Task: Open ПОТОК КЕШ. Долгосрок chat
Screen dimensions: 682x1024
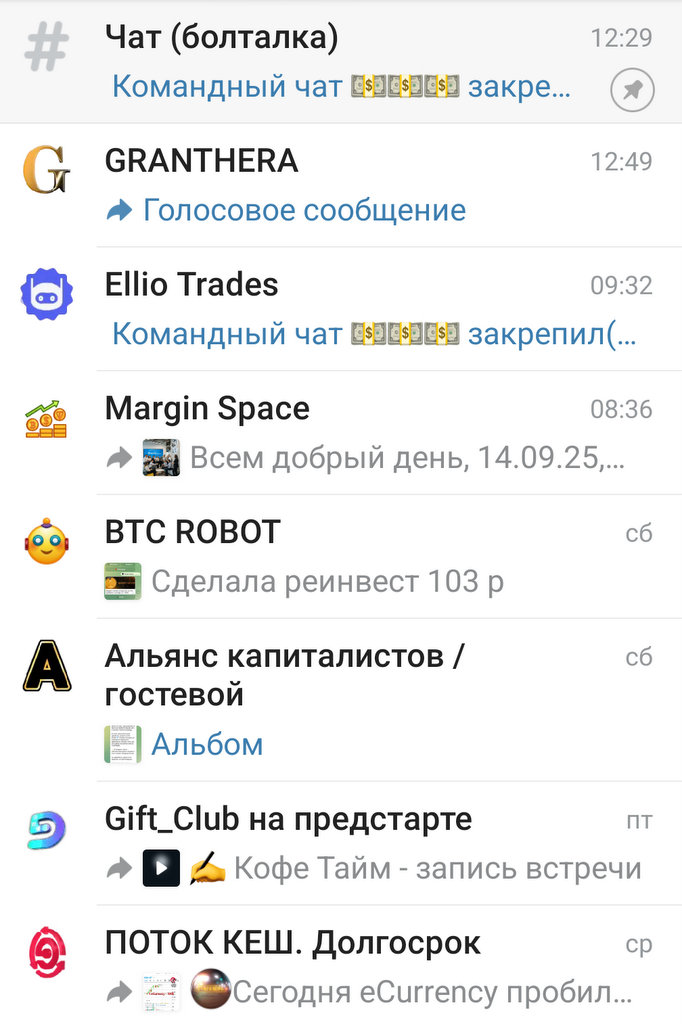Action: (x=340, y=967)
